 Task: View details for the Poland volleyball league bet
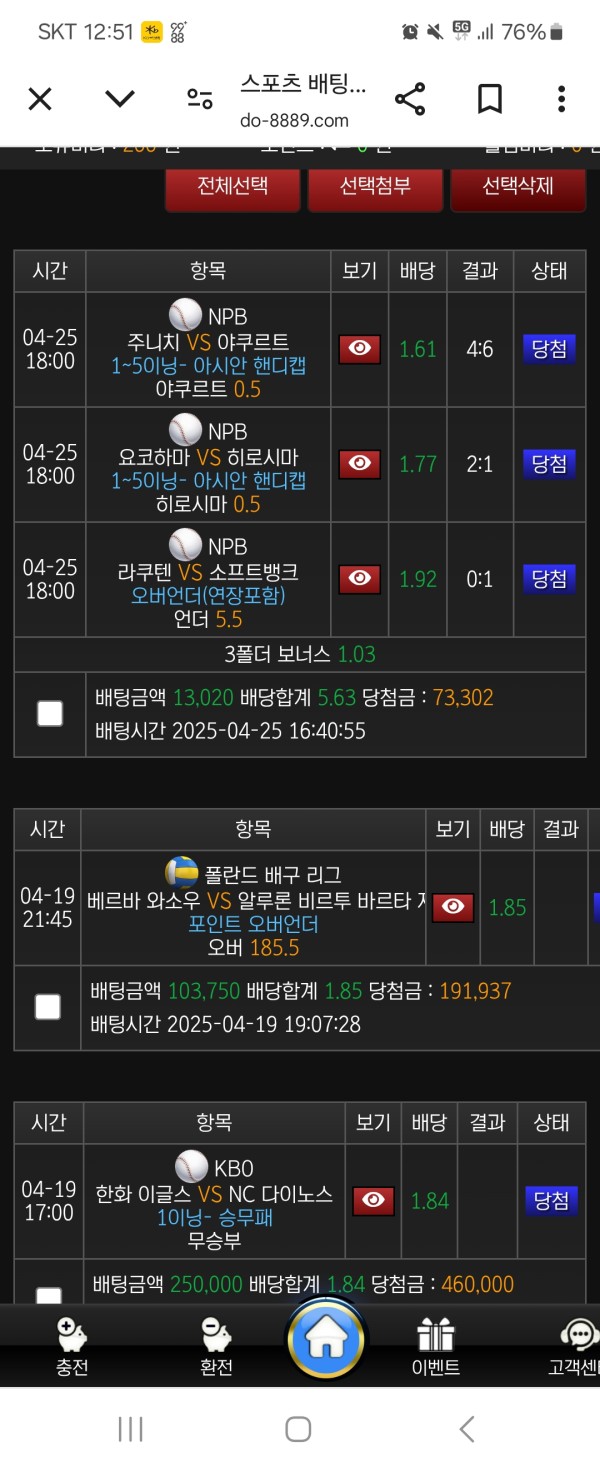click(x=453, y=907)
